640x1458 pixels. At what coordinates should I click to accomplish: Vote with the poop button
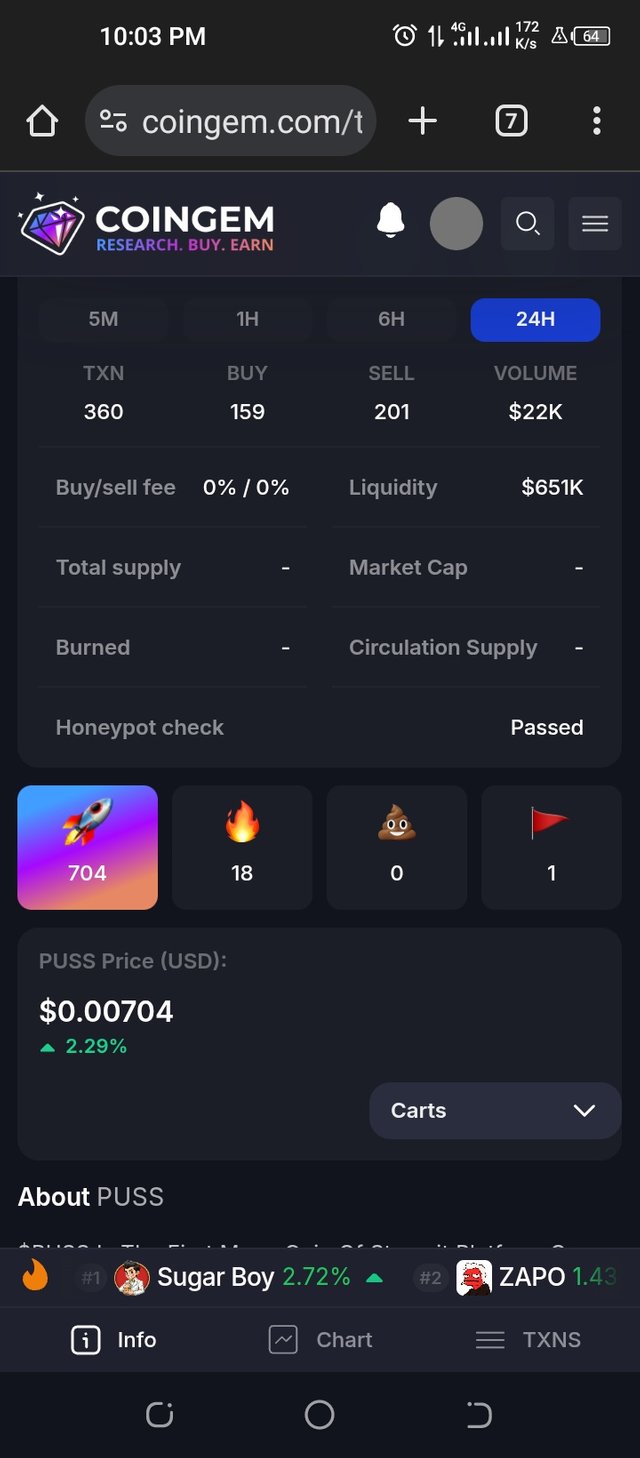pyautogui.click(x=397, y=847)
